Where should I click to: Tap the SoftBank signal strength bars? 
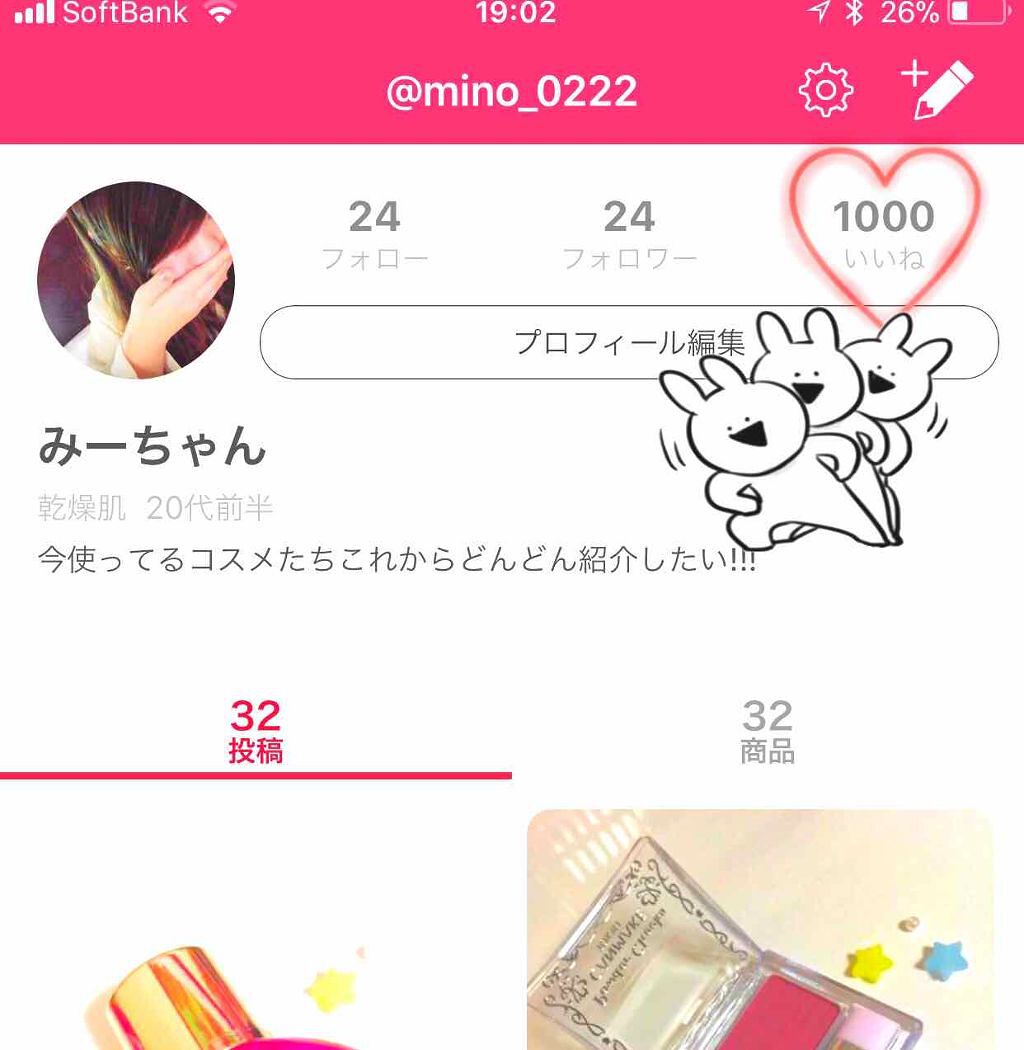34,14
